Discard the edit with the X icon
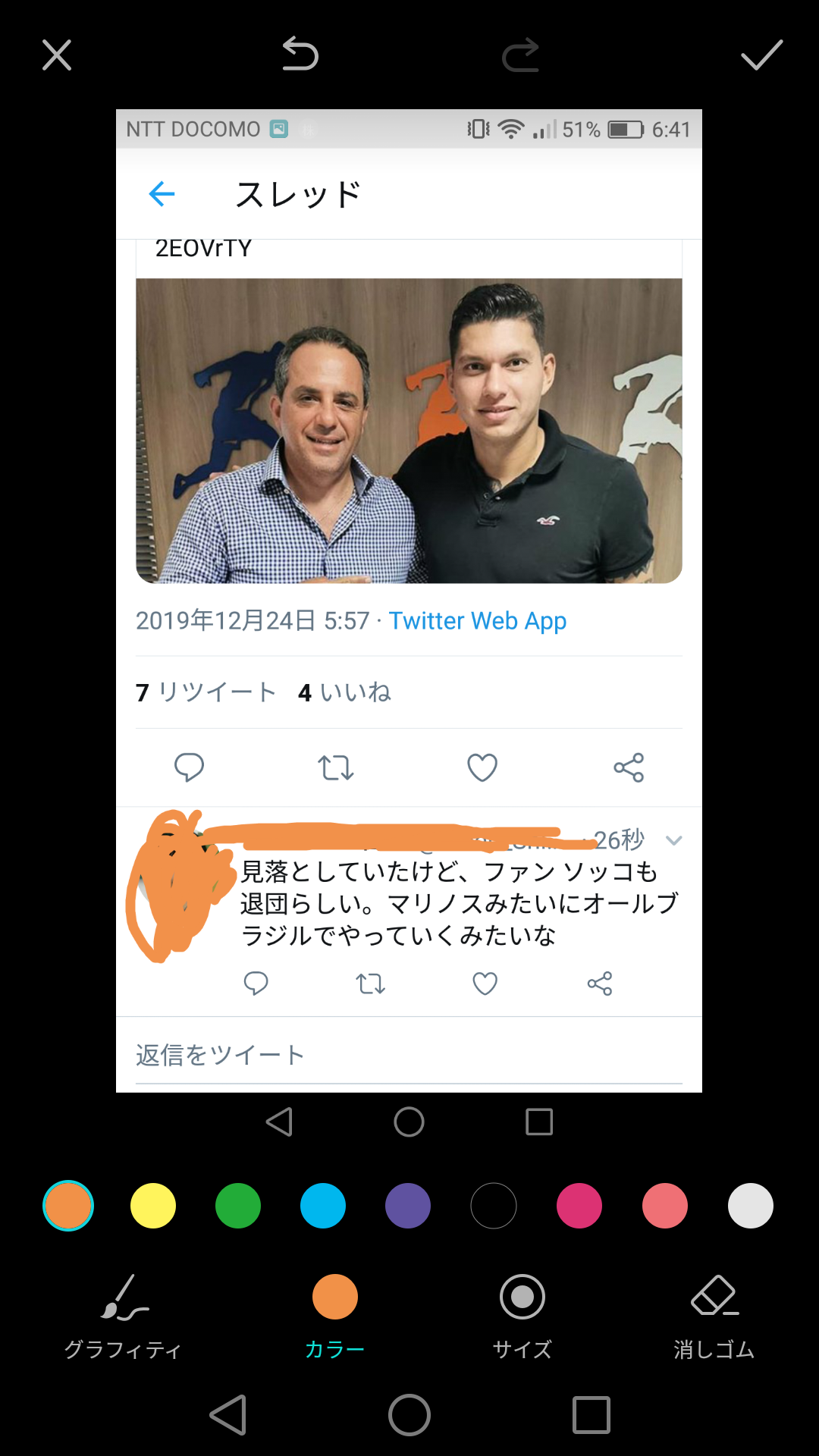 point(57,55)
